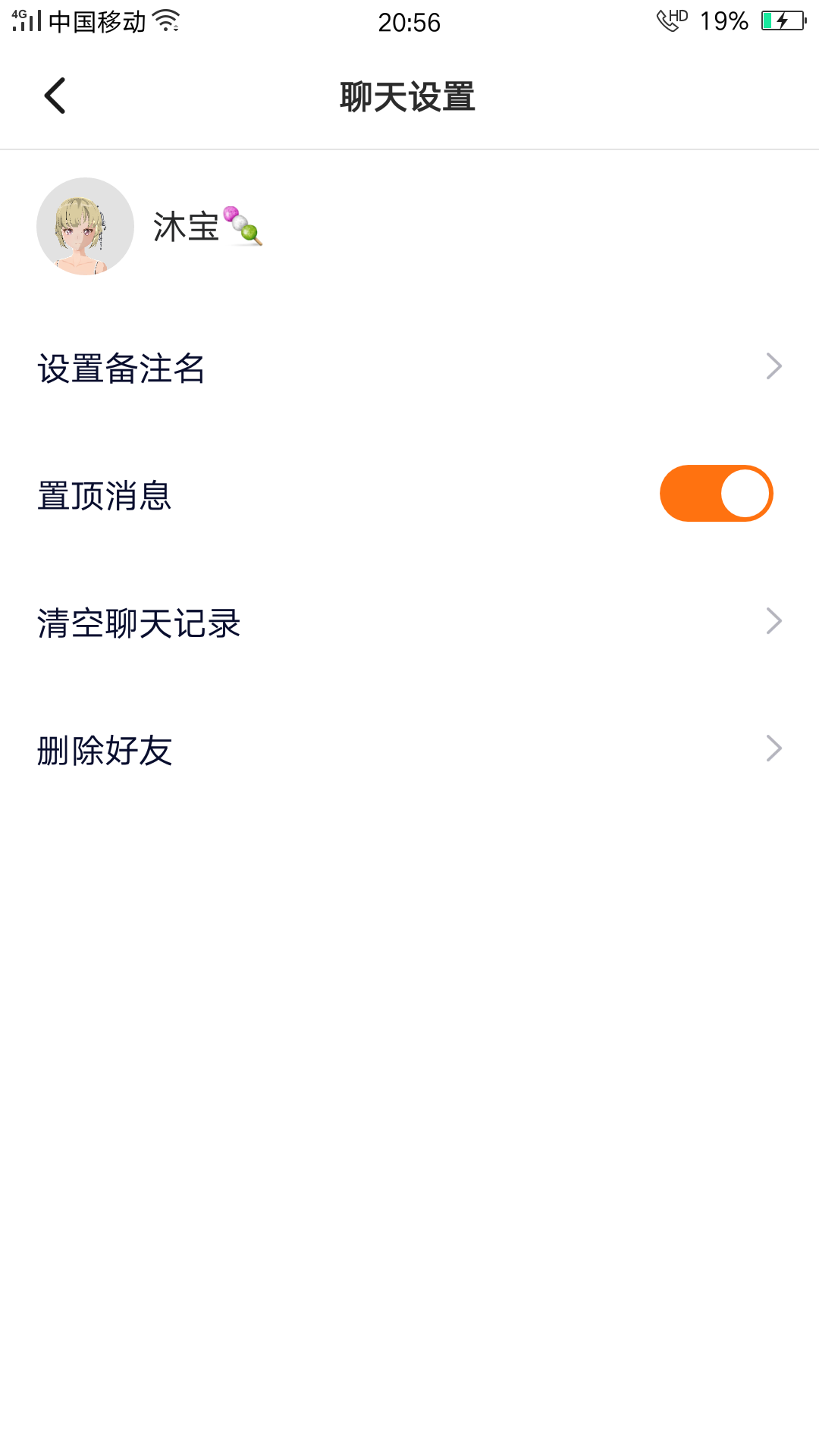The image size is (819, 1456).
Task: Go back from chat settings
Action: [x=55, y=96]
